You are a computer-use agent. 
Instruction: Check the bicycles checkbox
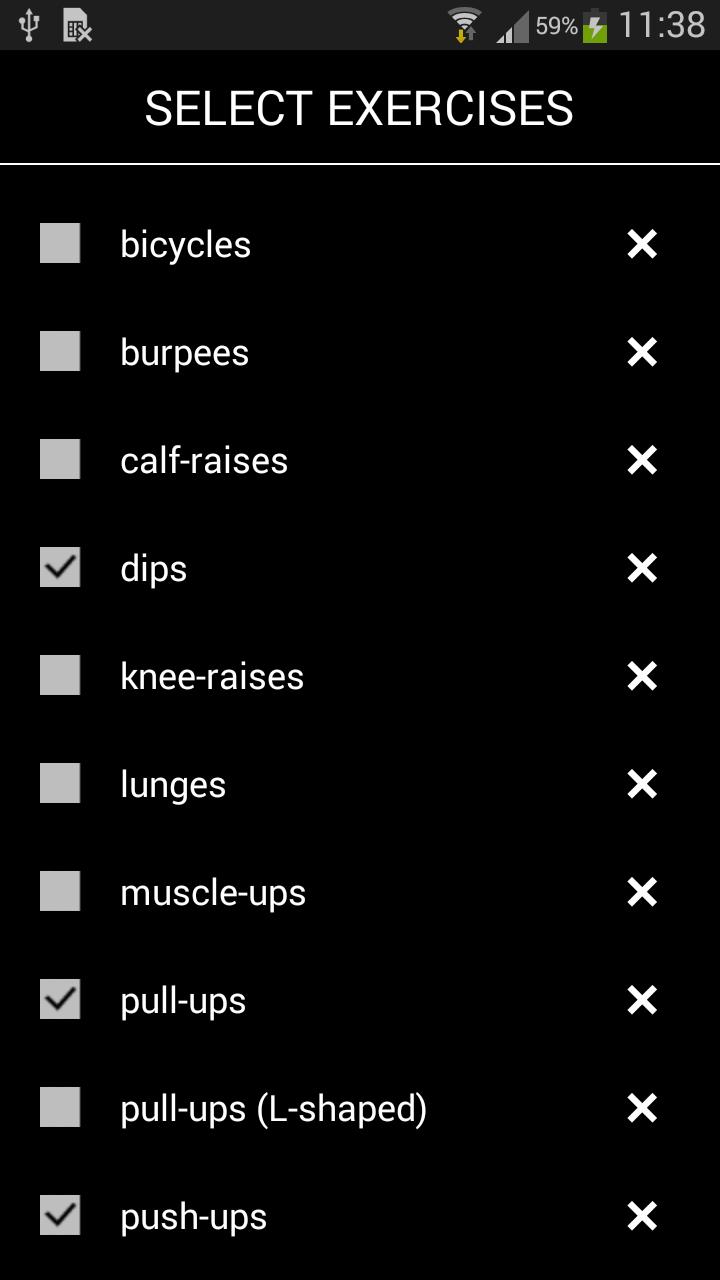click(x=60, y=244)
